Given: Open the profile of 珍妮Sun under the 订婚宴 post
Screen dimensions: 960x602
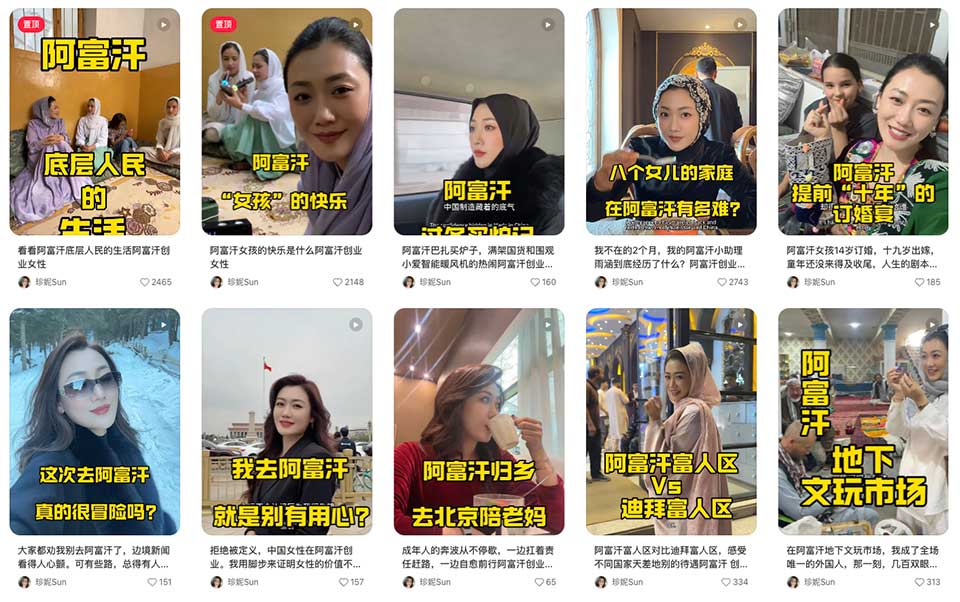Looking at the screenshot, I should [813, 282].
